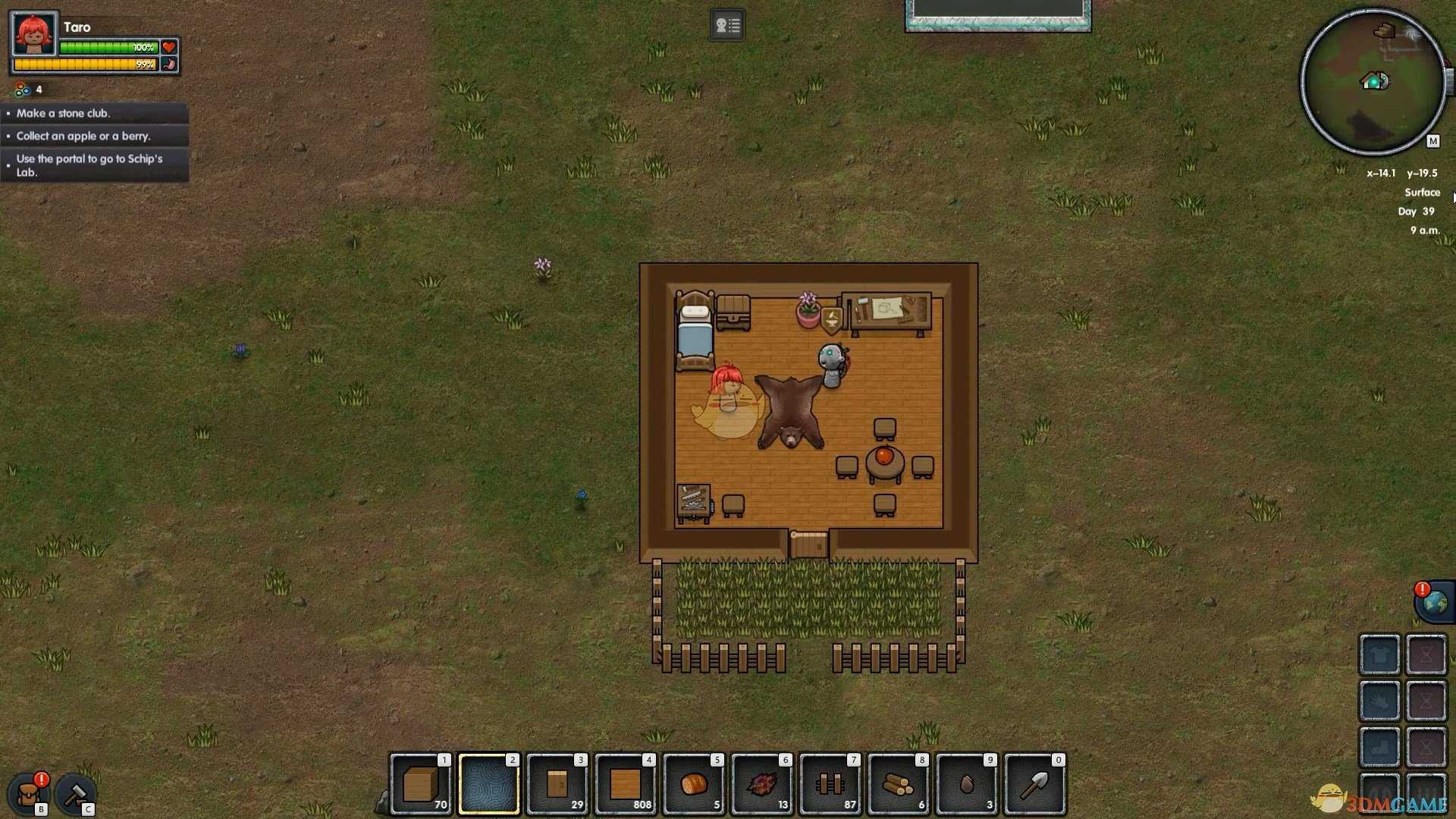Select hotbar slot 1 with wooden blocks

point(421,785)
